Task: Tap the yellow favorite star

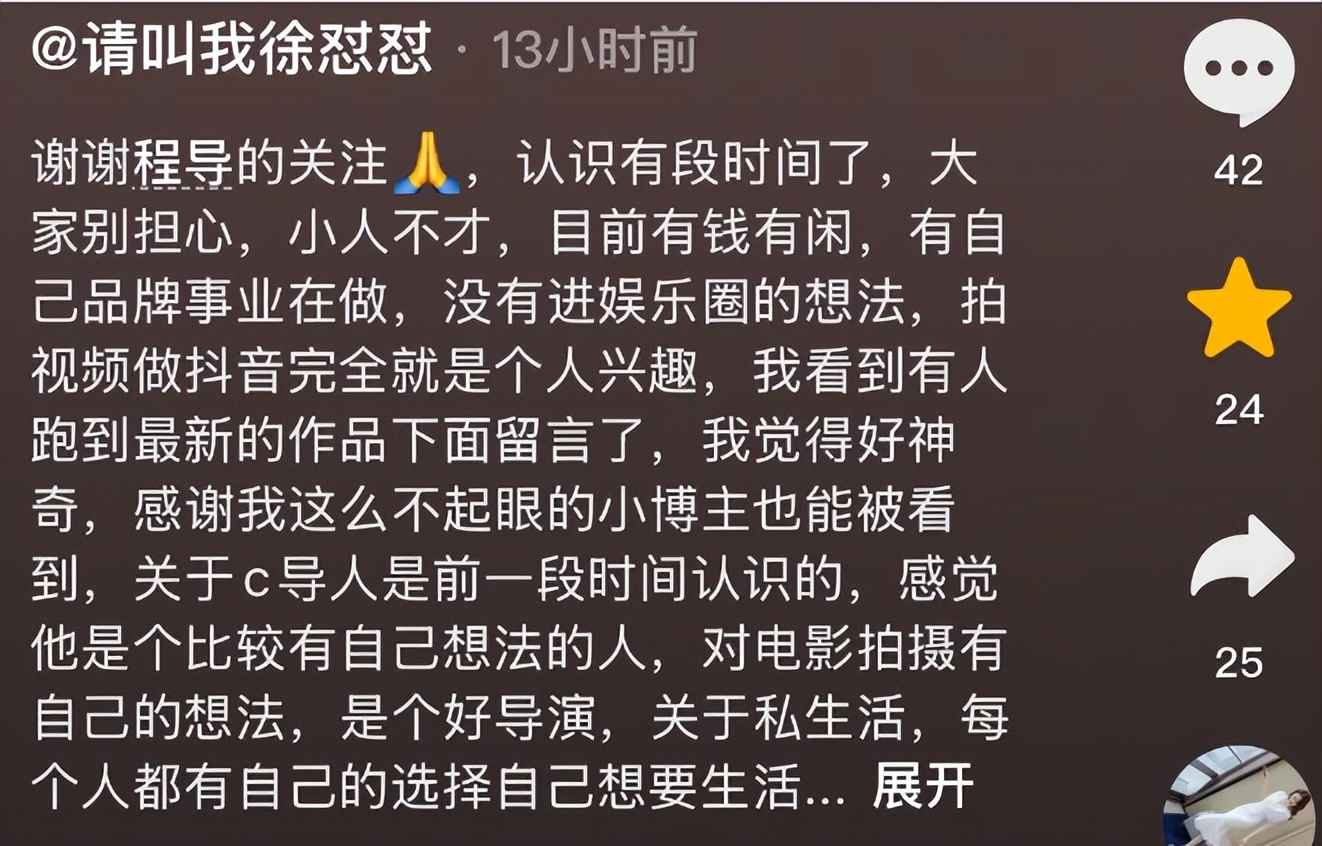Action: coord(1239,310)
